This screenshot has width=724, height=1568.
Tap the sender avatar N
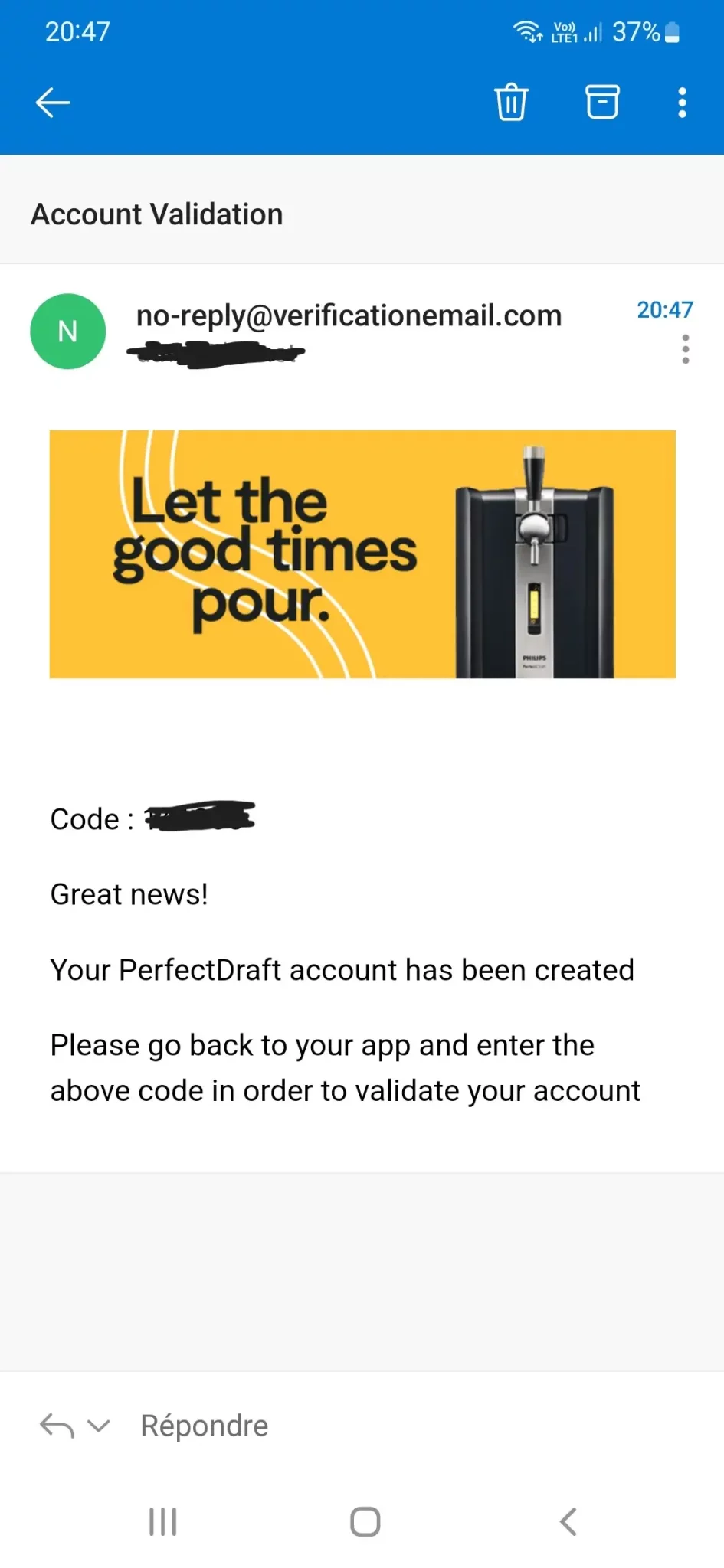pyautogui.click(x=67, y=332)
